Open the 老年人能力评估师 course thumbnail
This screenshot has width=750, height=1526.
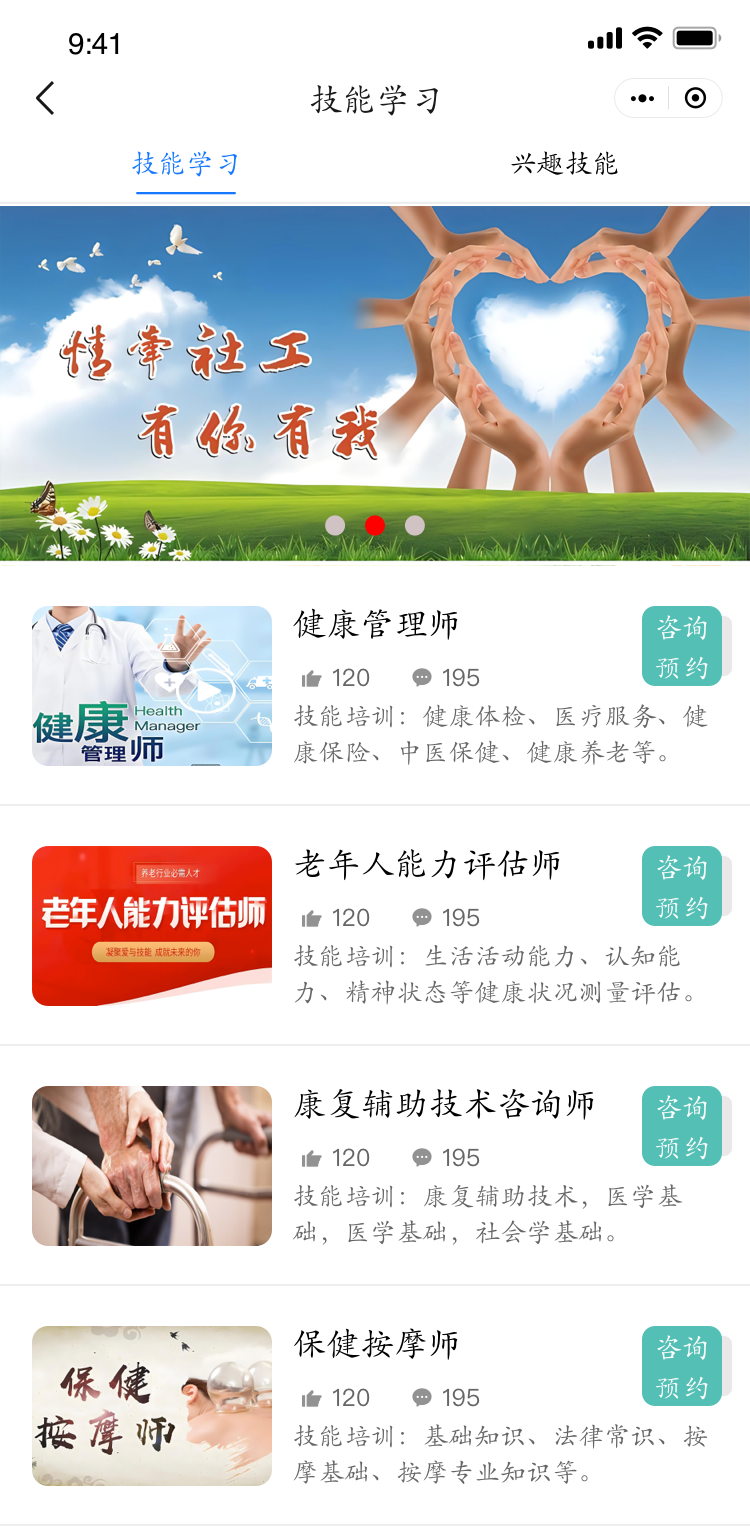pyautogui.click(x=152, y=926)
